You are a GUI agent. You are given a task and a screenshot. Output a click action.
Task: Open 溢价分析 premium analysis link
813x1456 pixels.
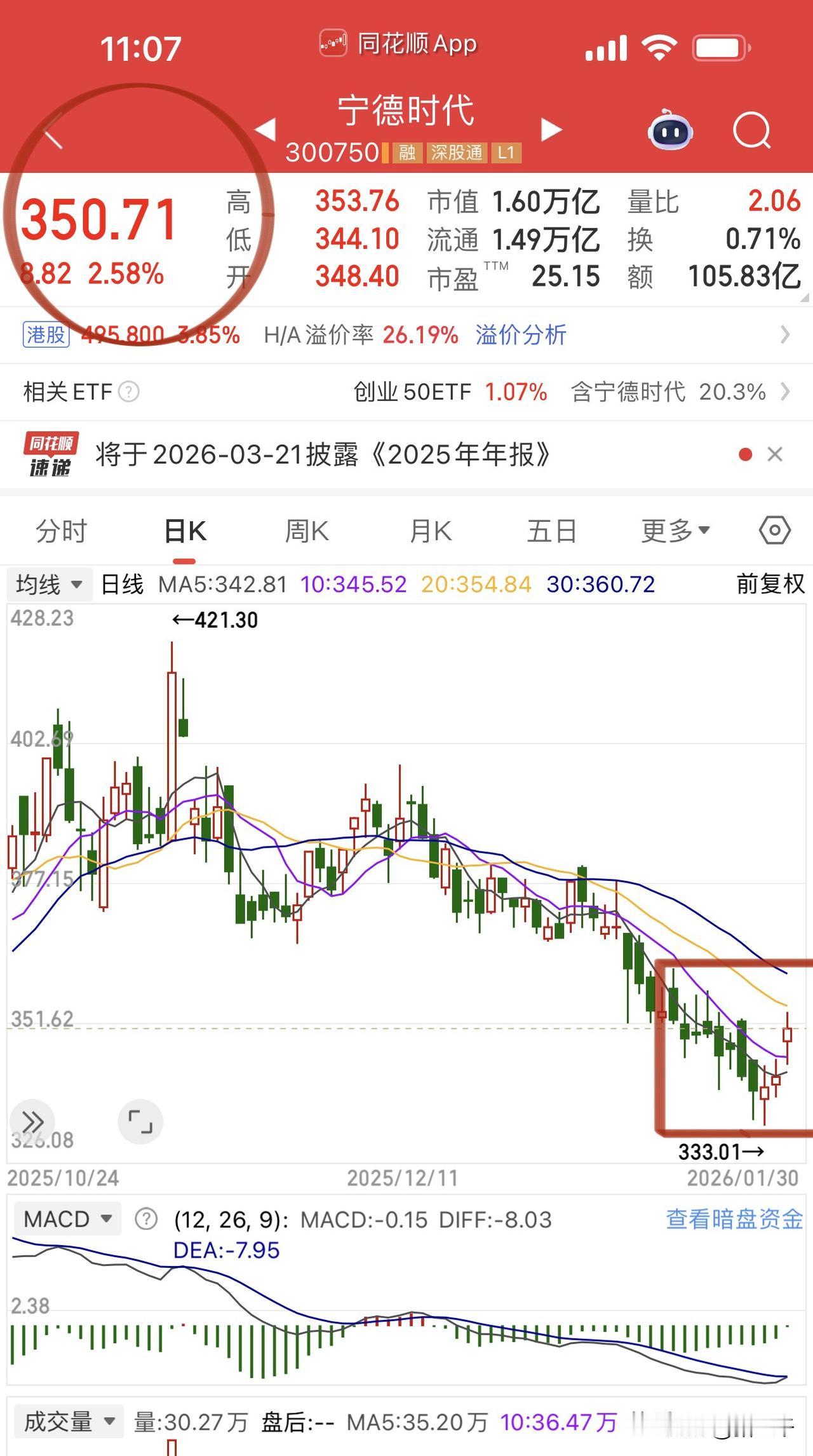pos(520,334)
